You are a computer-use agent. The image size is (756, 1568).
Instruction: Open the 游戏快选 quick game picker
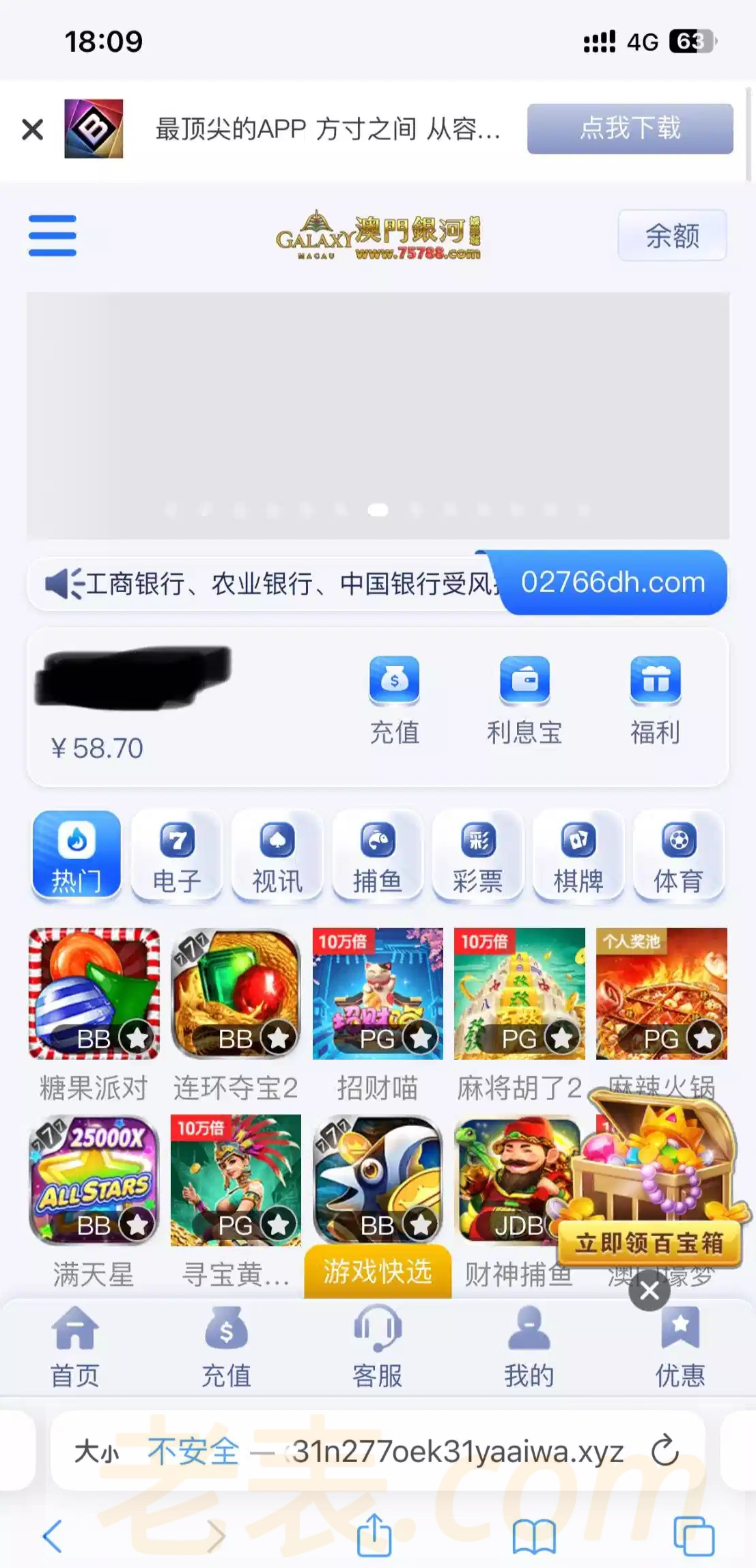click(378, 1272)
